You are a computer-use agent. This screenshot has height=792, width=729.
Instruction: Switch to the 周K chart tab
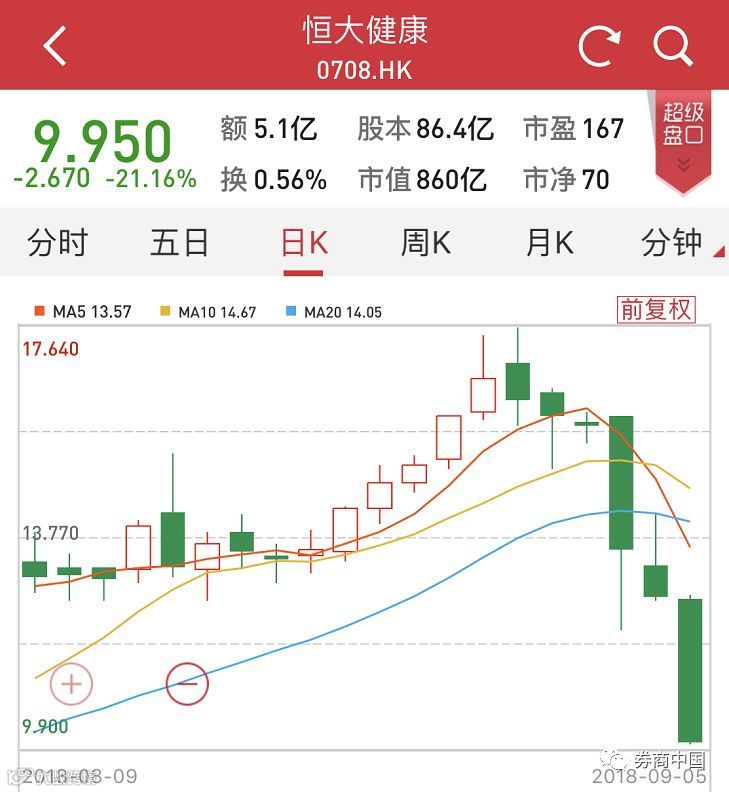[426, 243]
